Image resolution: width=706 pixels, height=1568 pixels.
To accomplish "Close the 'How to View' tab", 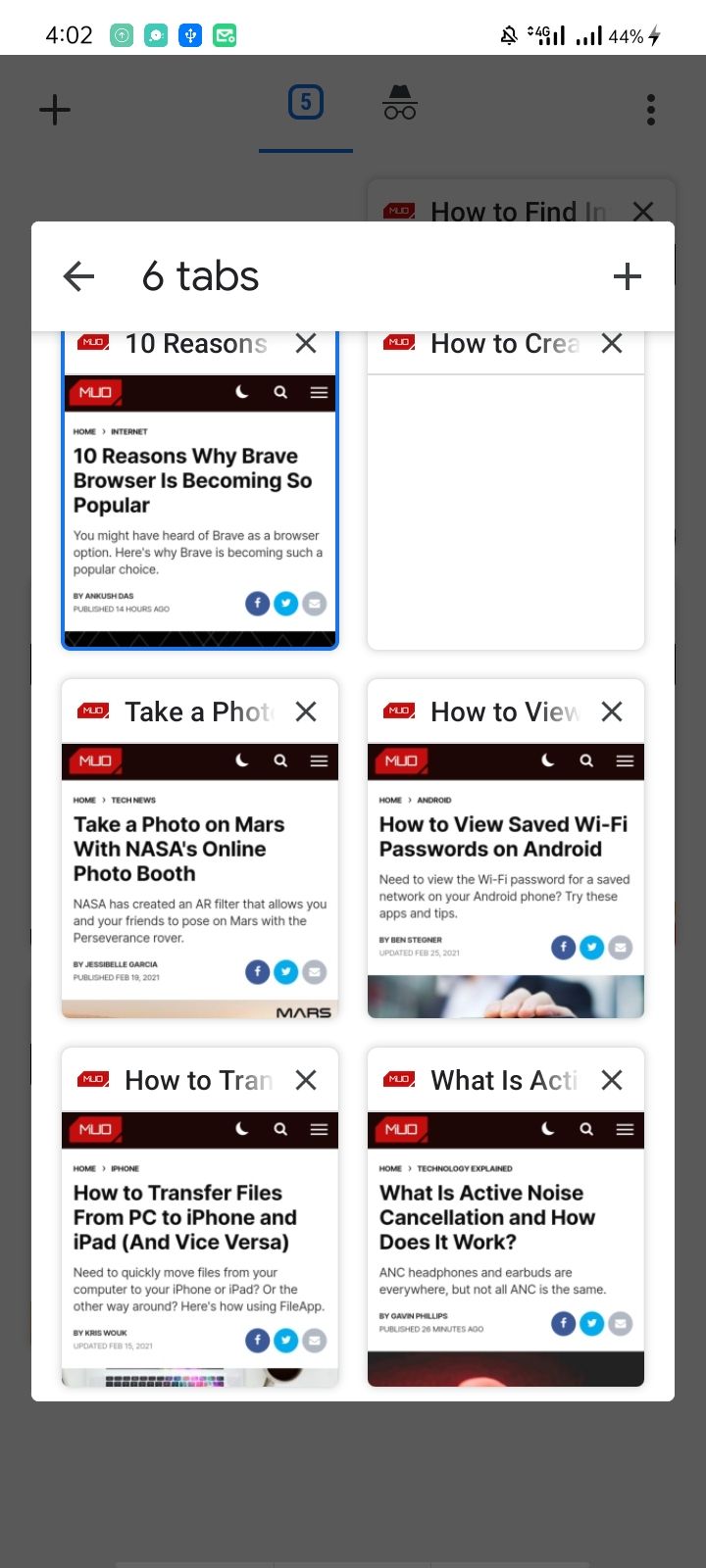I will pos(612,712).
